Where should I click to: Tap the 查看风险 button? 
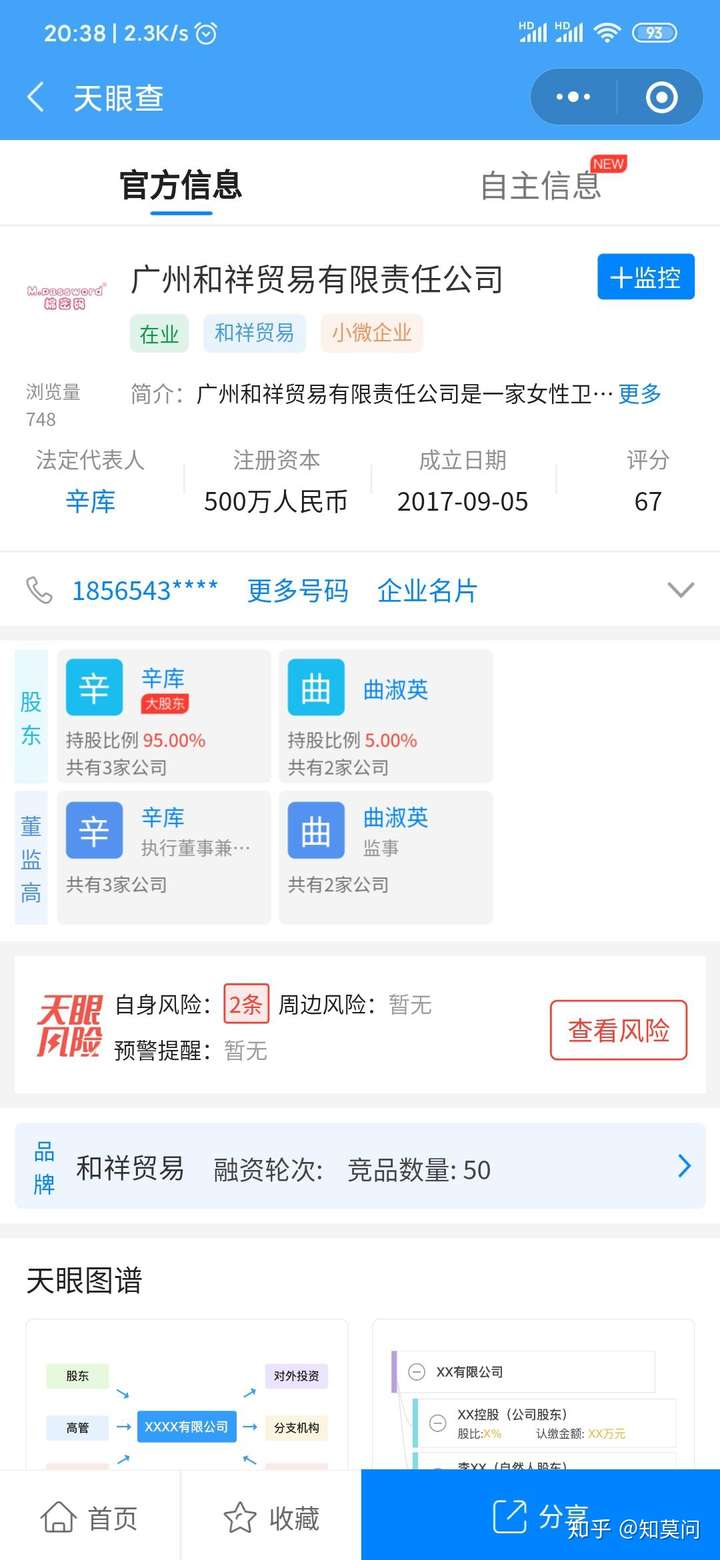point(618,1030)
